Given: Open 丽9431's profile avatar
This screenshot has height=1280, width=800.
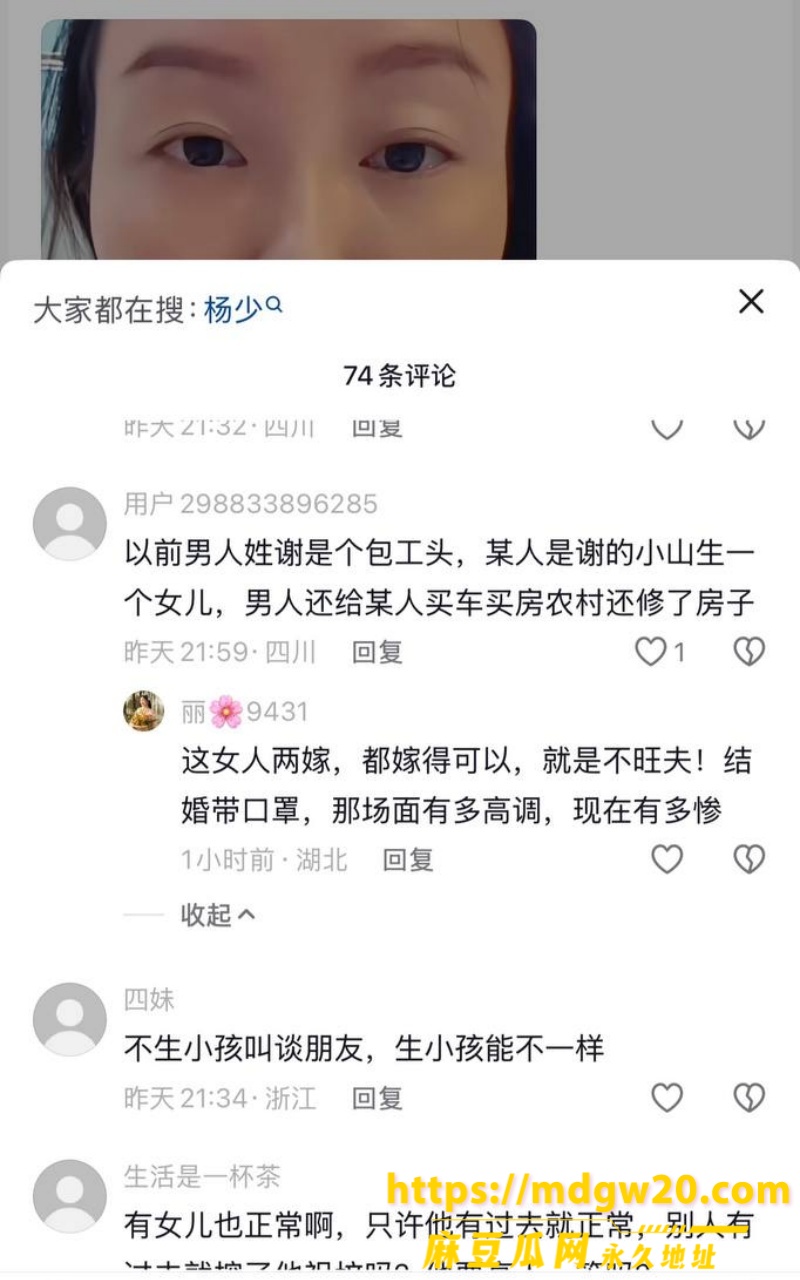Looking at the screenshot, I should coord(144,711).
